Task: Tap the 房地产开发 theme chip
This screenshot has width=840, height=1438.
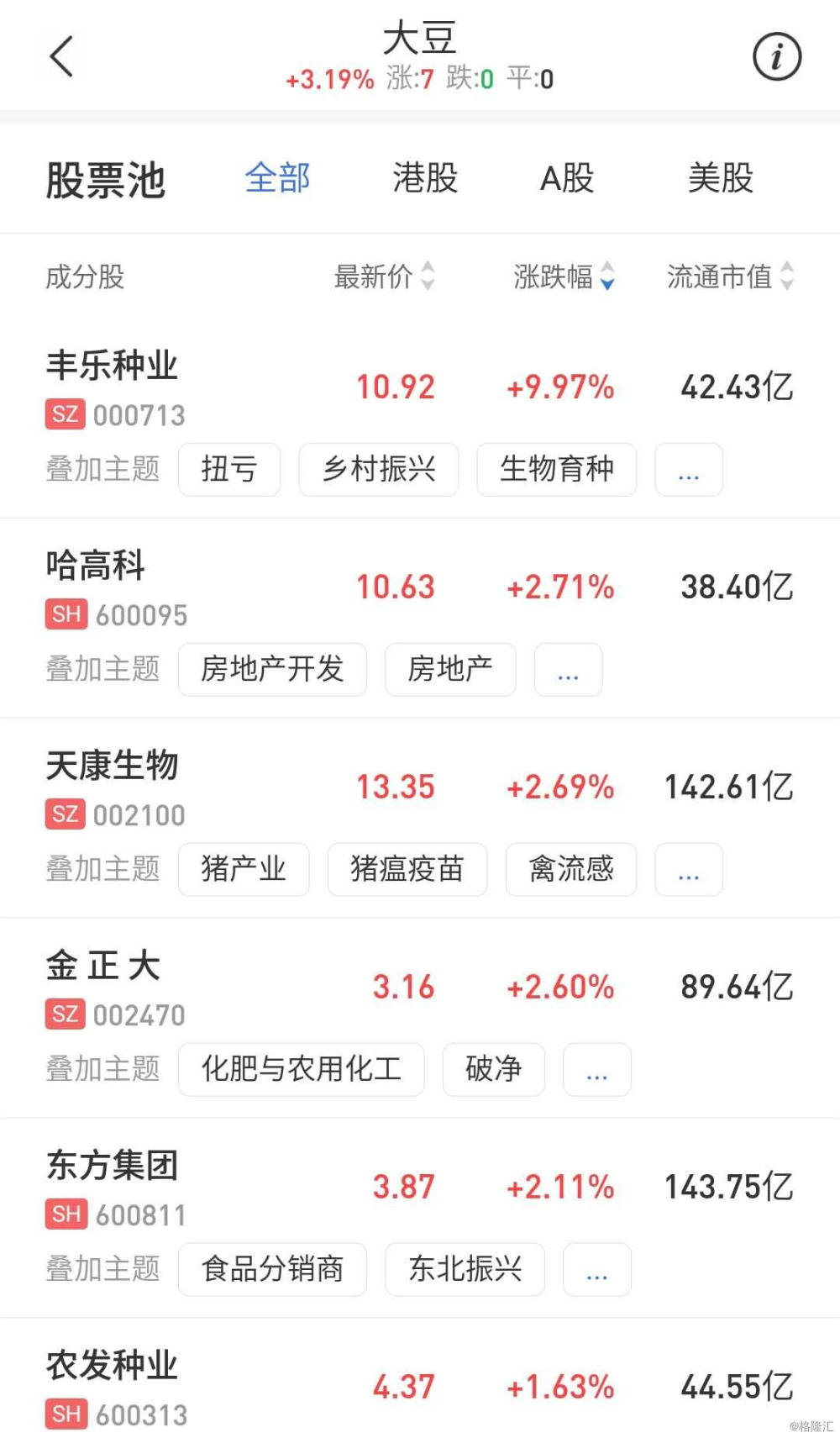Action: coord(272,670)
